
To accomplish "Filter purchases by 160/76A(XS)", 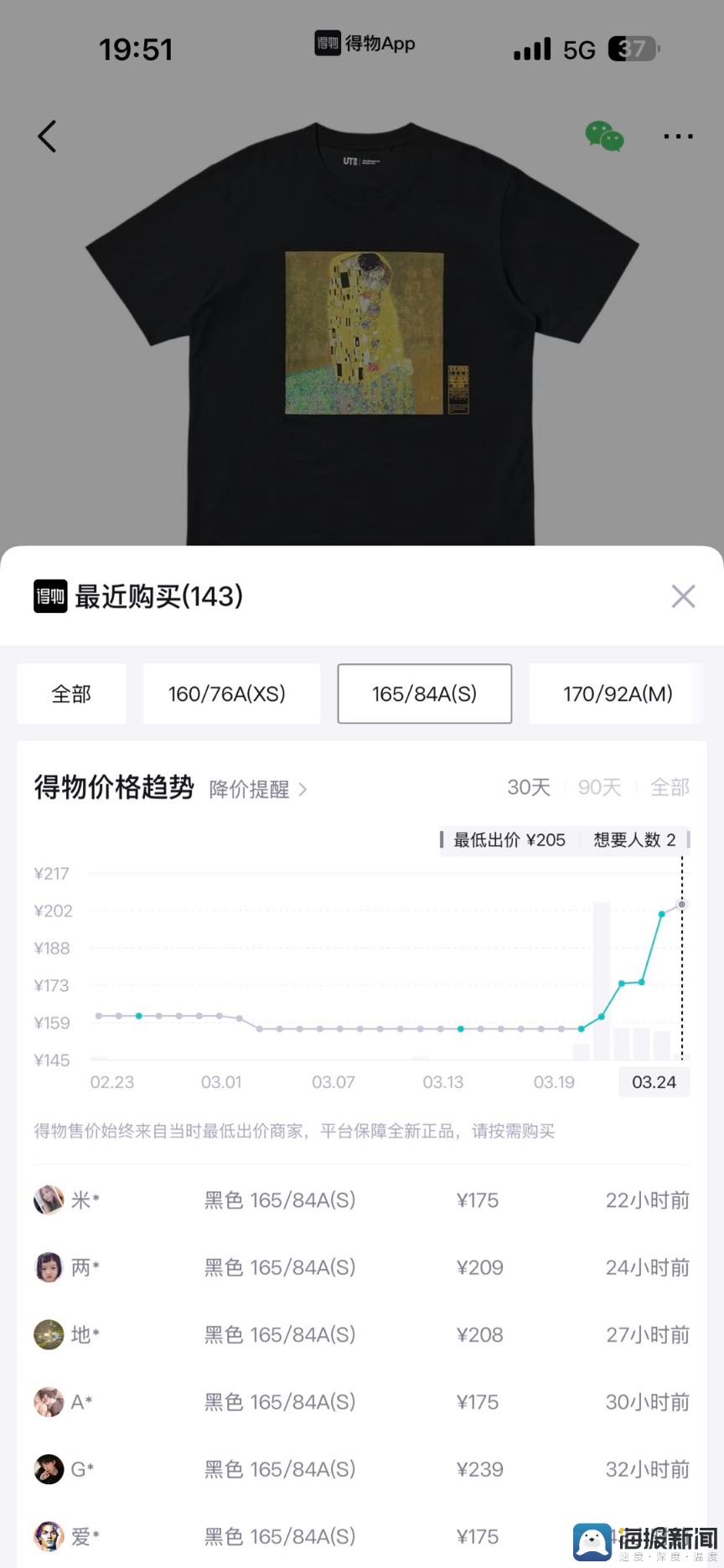I will (231, 694).
